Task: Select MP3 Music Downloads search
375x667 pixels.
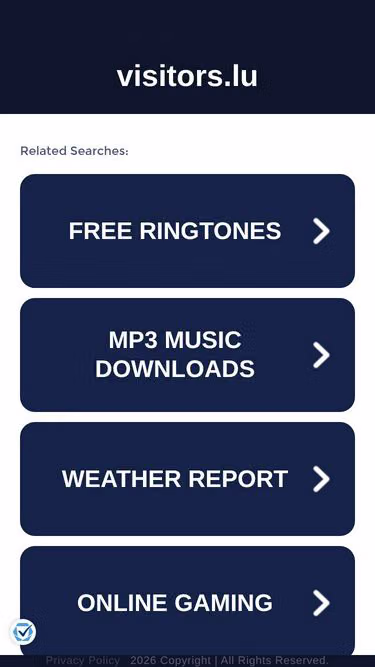Action: tap(188, 355)
